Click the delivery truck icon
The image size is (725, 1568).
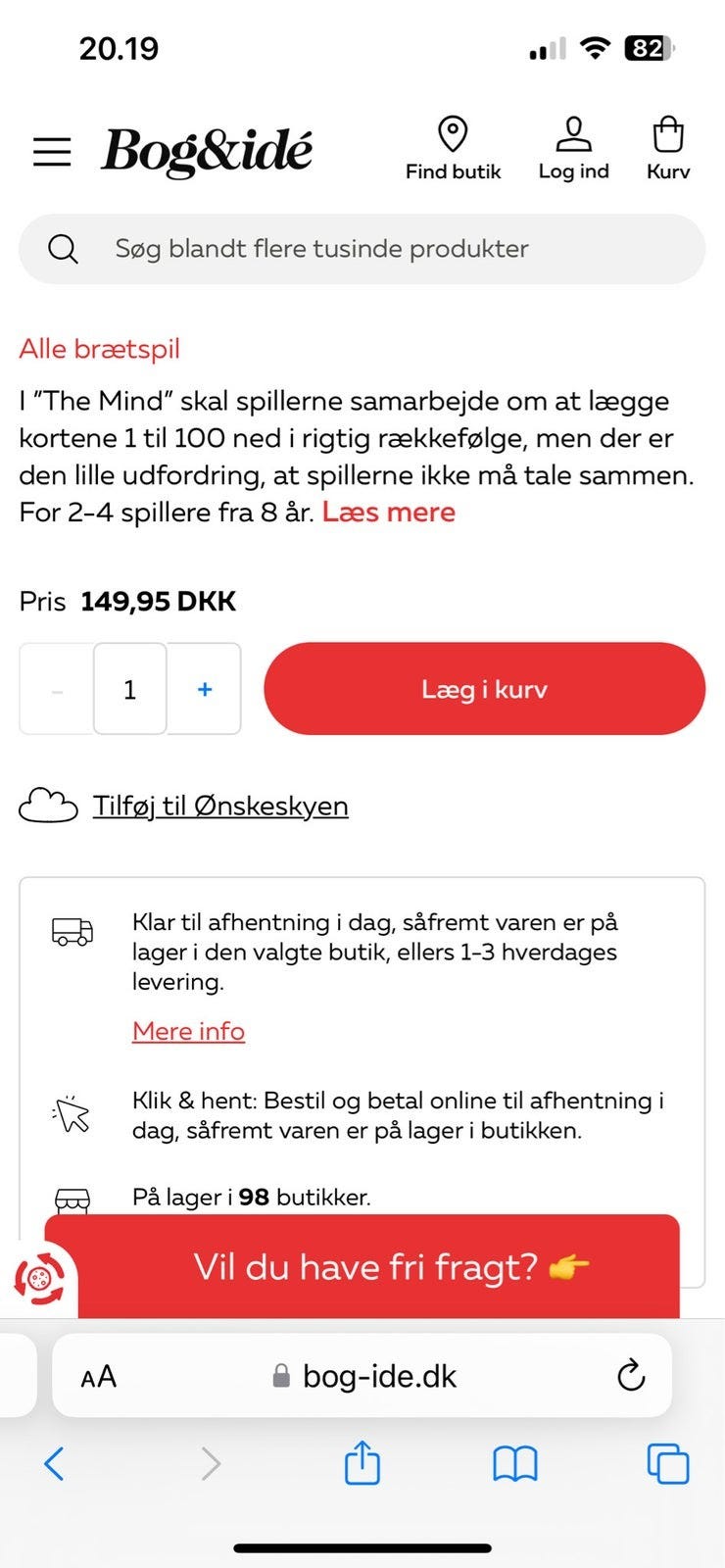pos(71,932)
